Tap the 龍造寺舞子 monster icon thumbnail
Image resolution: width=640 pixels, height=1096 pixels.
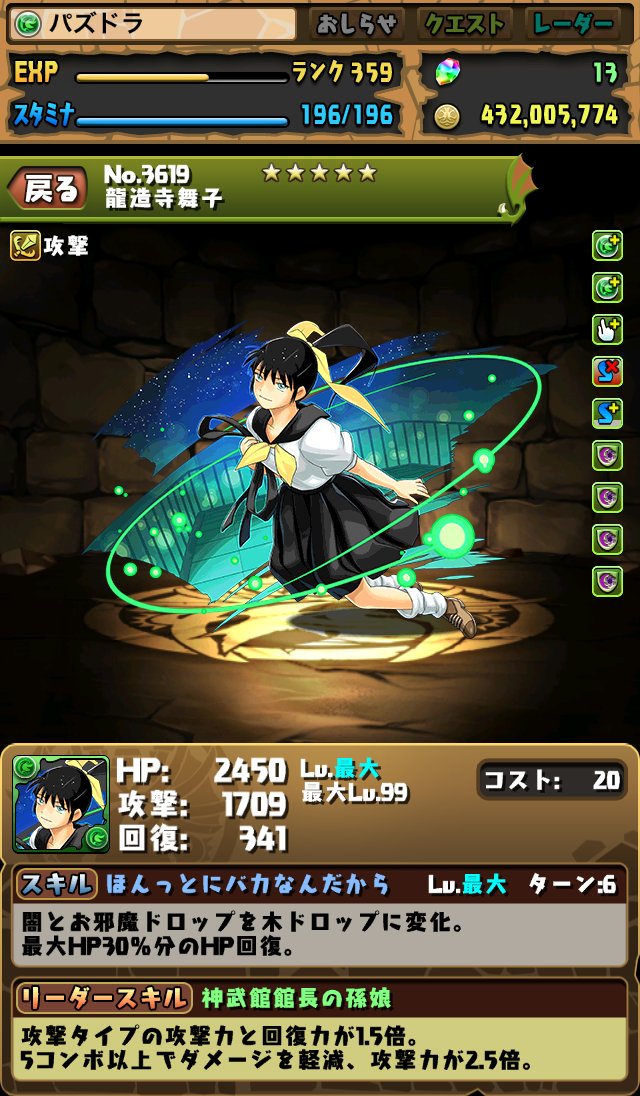(x=60, y=803)
